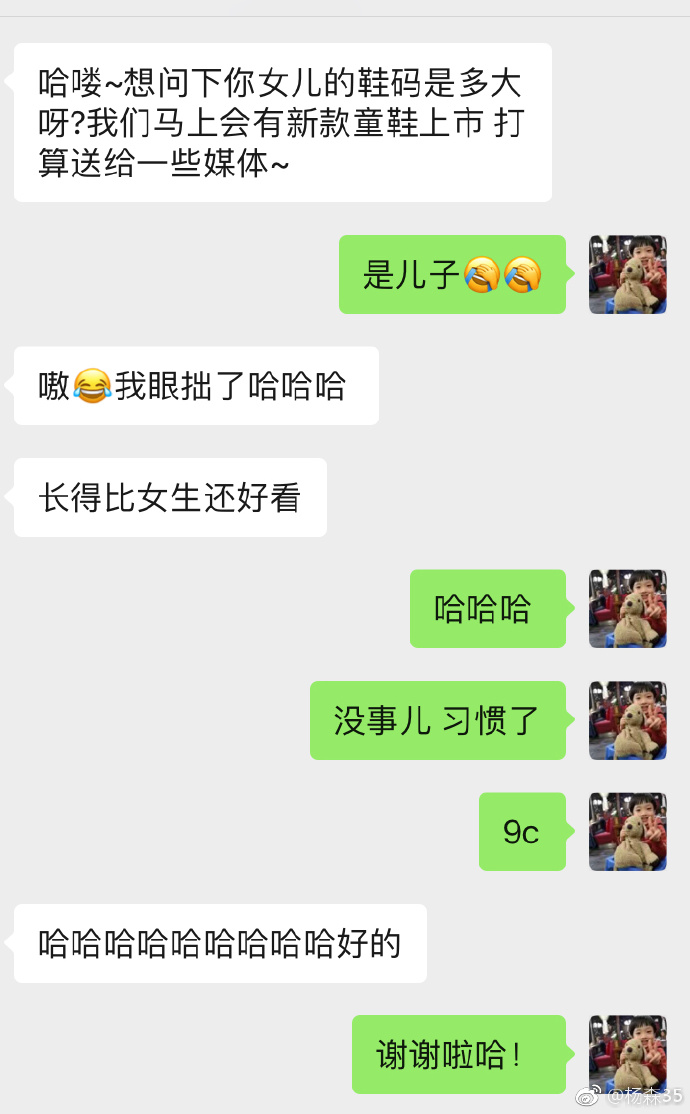Open sender's avatar beside "是儿子" message

(628, 275)
